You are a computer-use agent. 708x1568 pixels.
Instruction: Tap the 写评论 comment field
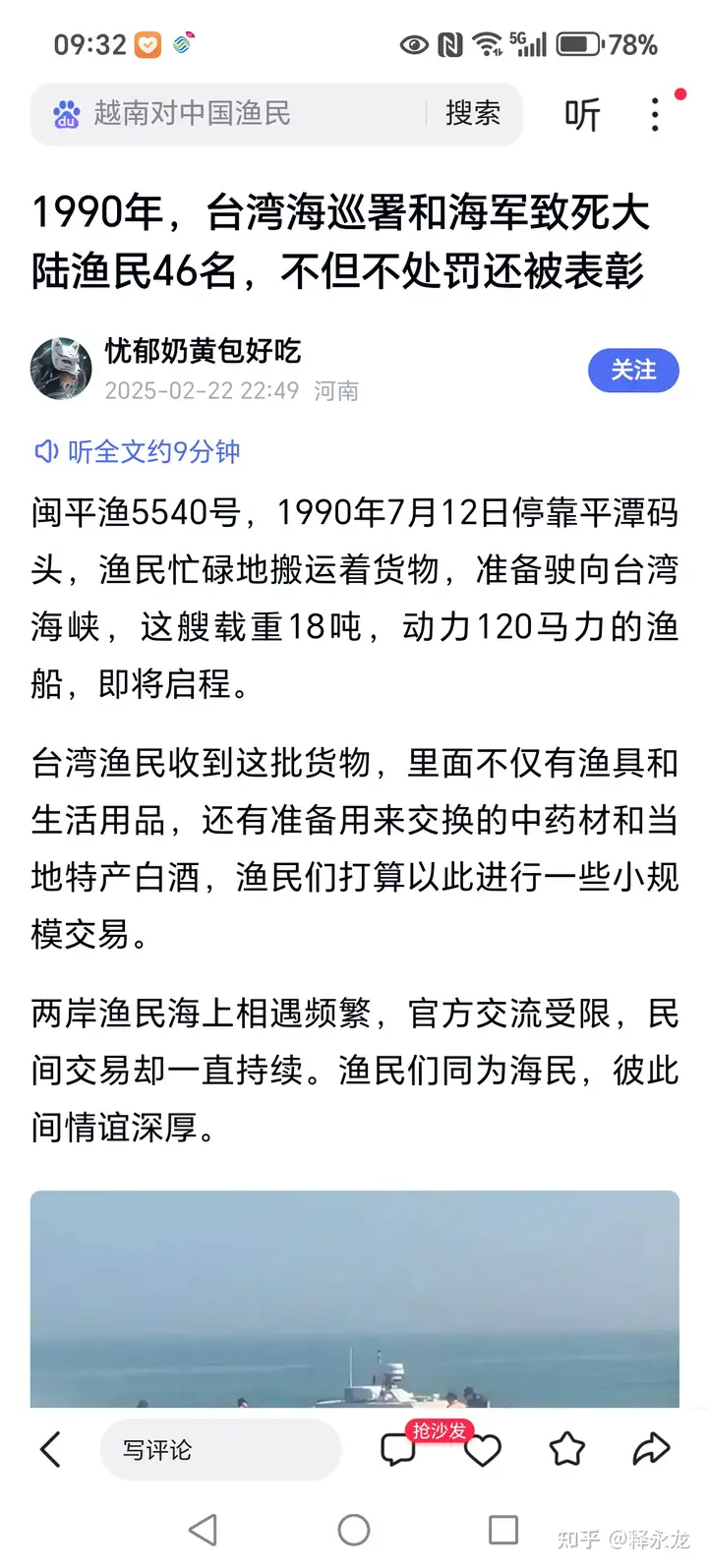coord(220,1449)
